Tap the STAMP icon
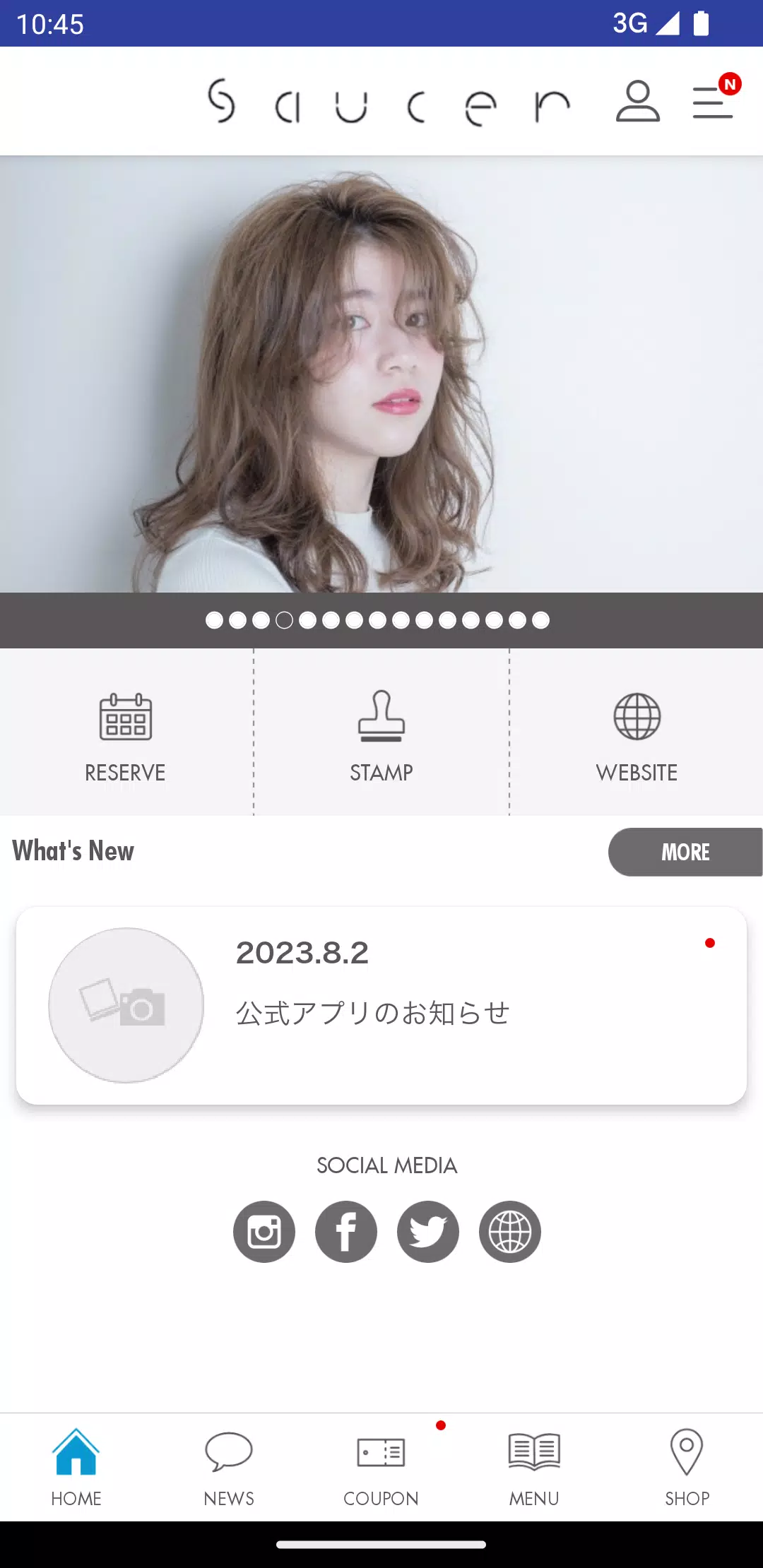The image size is (763, 1568). [x=381, y=718]
